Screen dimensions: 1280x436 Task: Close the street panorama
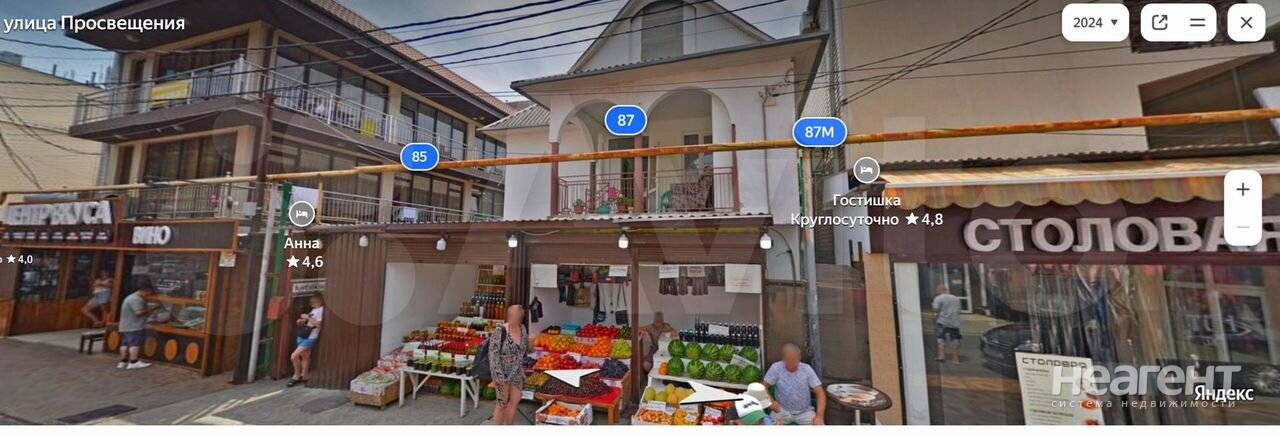click(1246, 22)
